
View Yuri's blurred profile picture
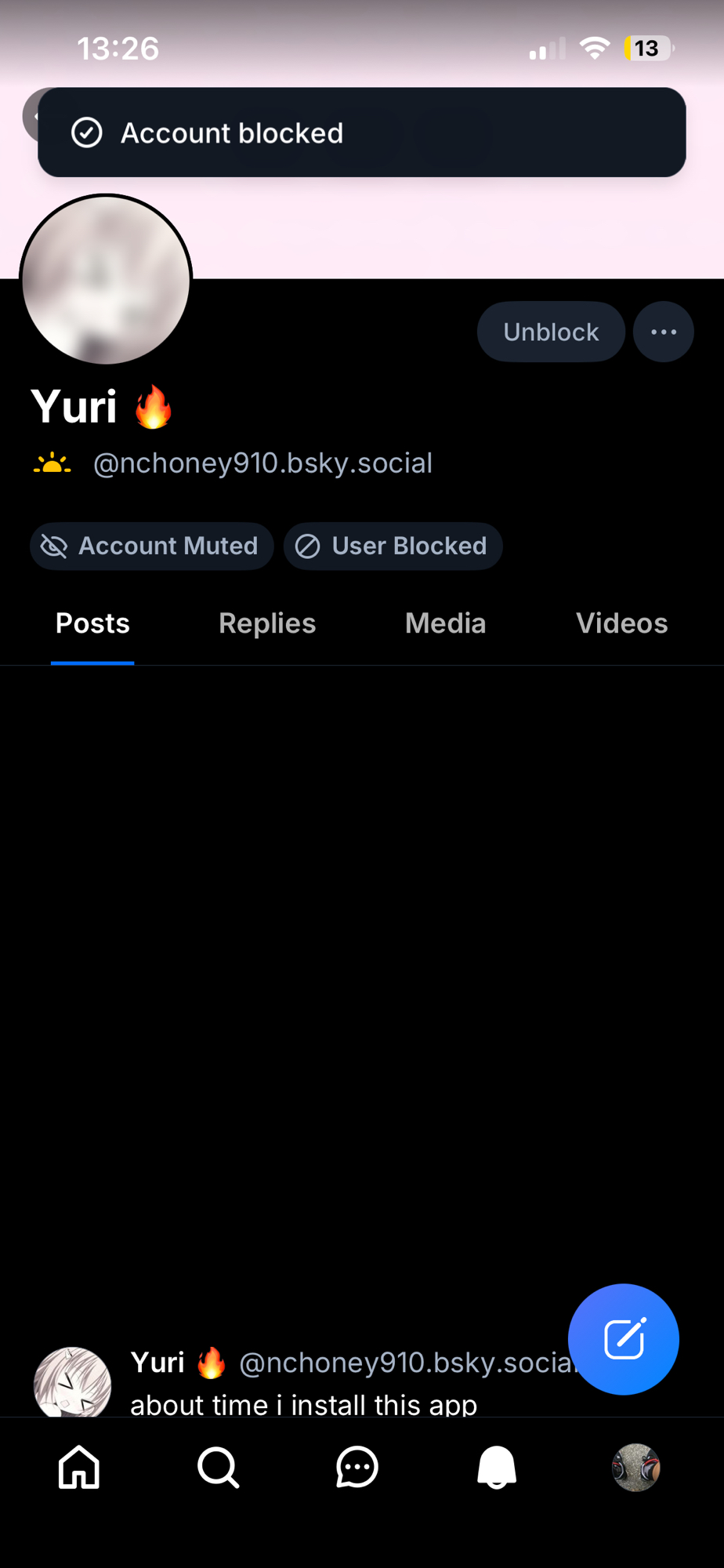pyautogui.click(x=106, y=280)
